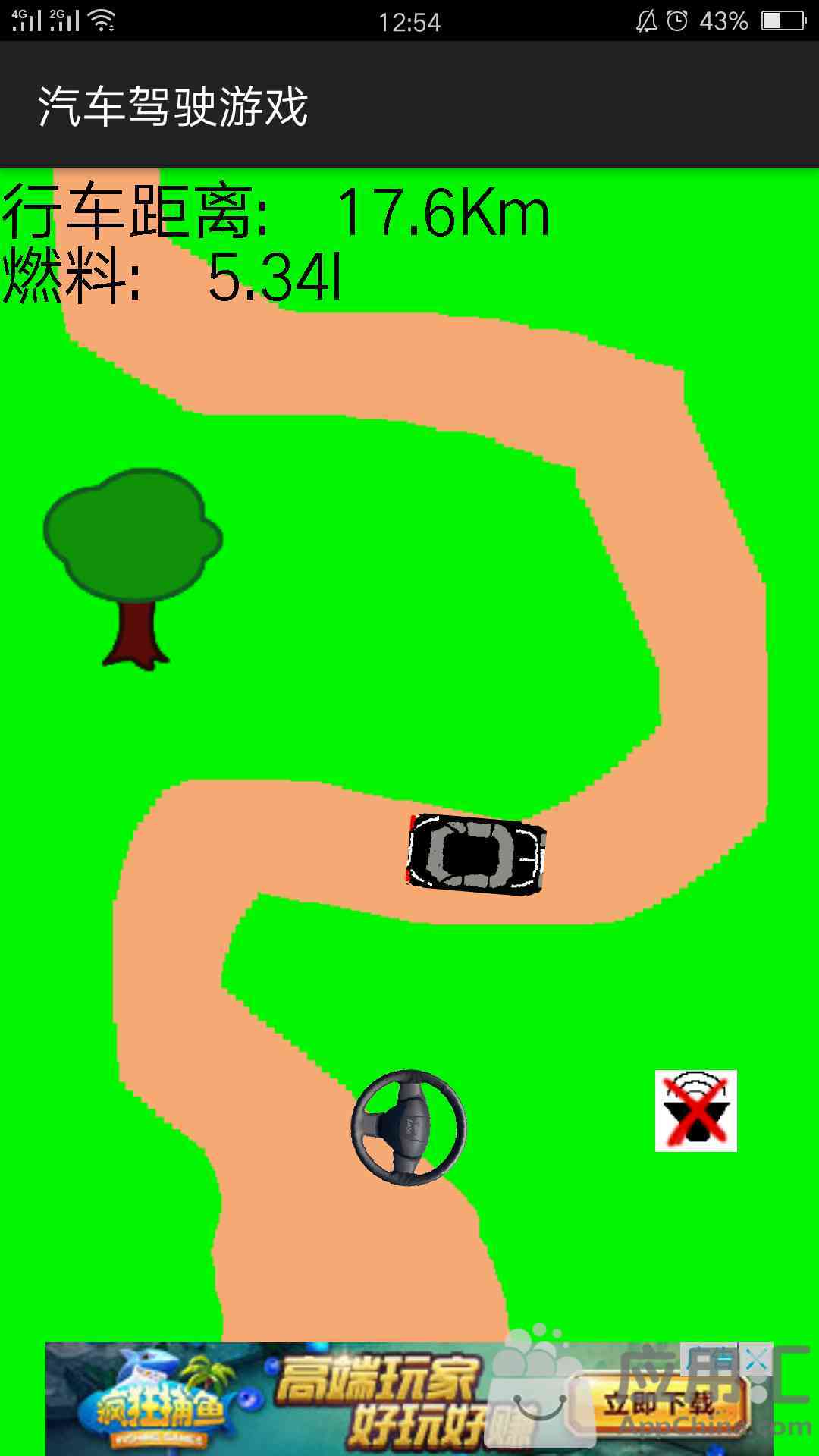Tap 立即下载 on the ad banner
The width and height of the screenshot is (819, 1456).
[x=658, y=1404]
